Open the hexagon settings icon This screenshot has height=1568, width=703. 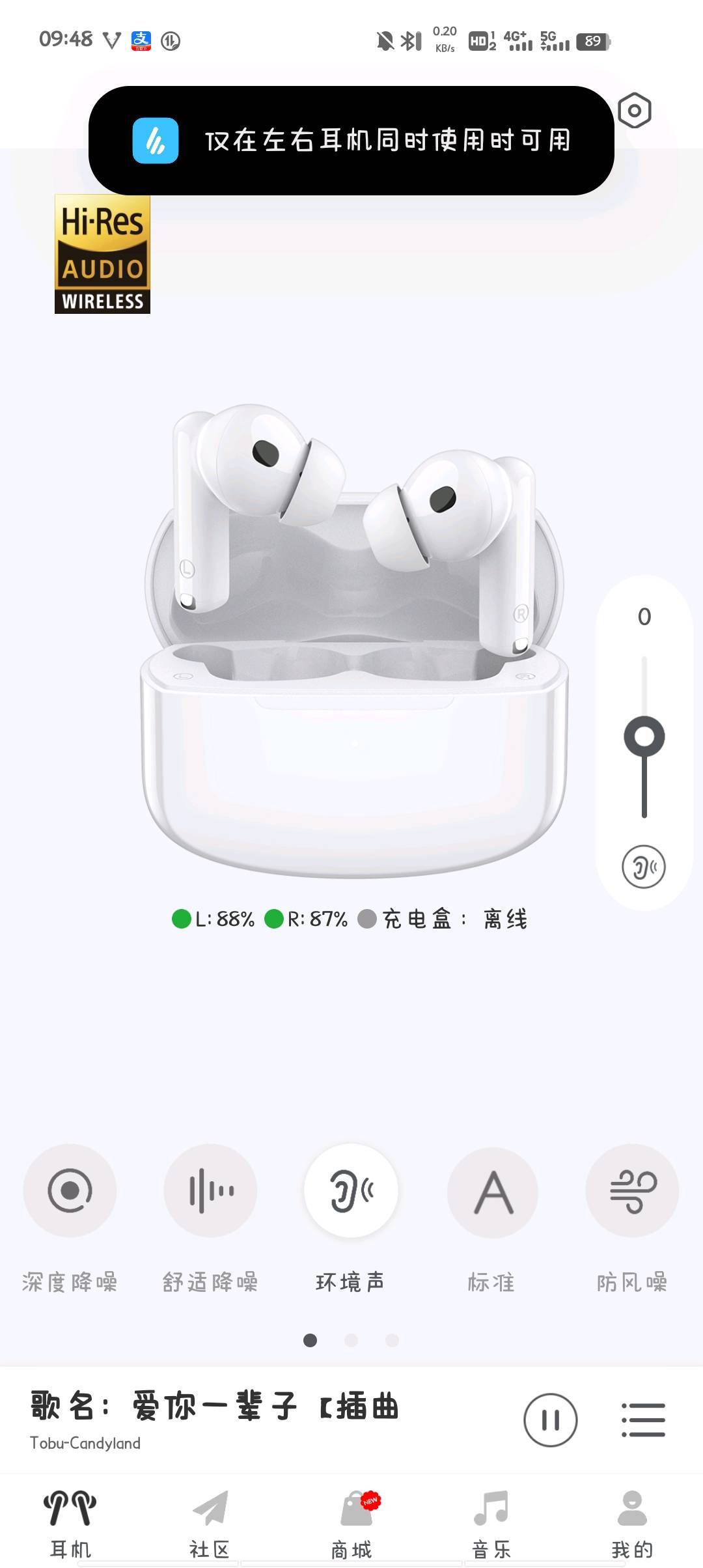coord(635,111)
